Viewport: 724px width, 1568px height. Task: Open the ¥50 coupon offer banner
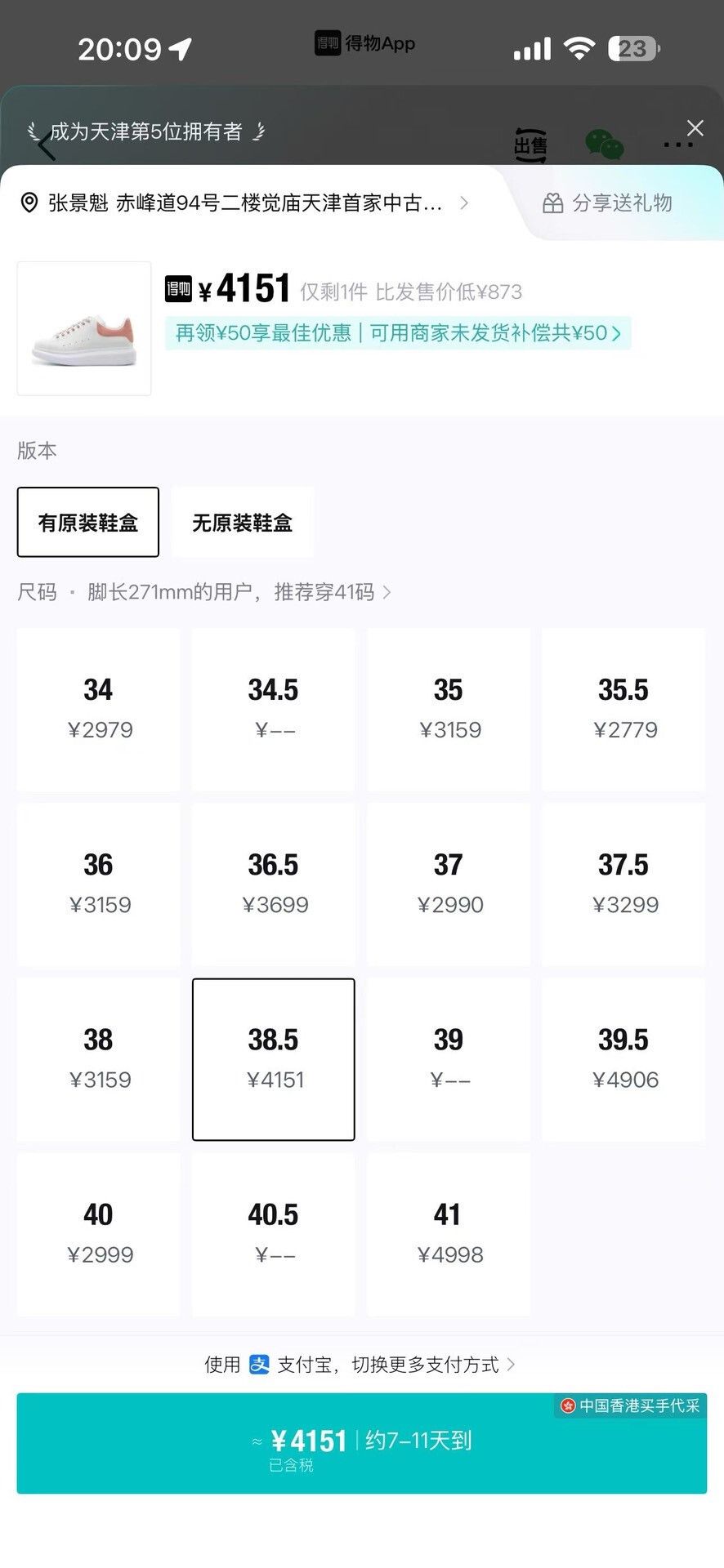[x=398, y=333]
